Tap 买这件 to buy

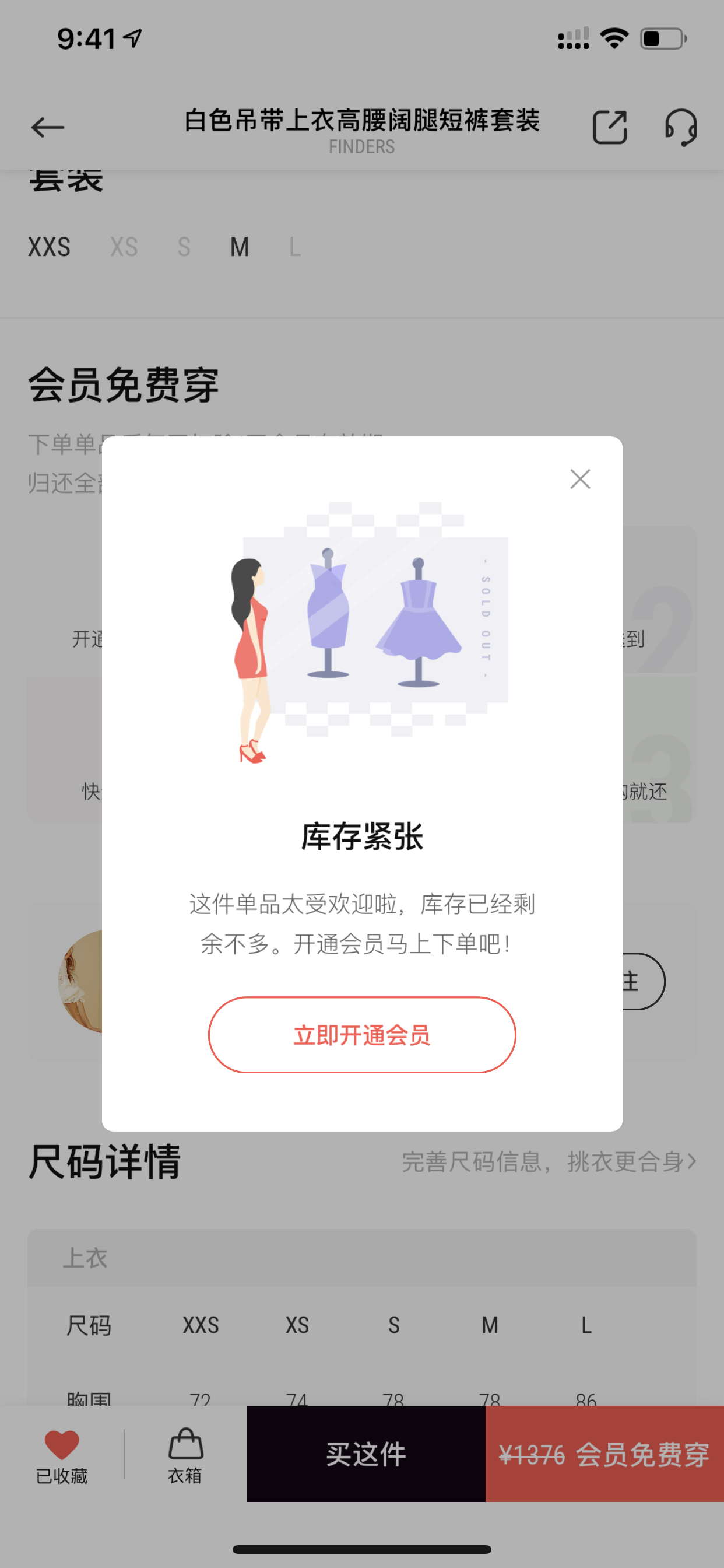(x=366, y=1454)
